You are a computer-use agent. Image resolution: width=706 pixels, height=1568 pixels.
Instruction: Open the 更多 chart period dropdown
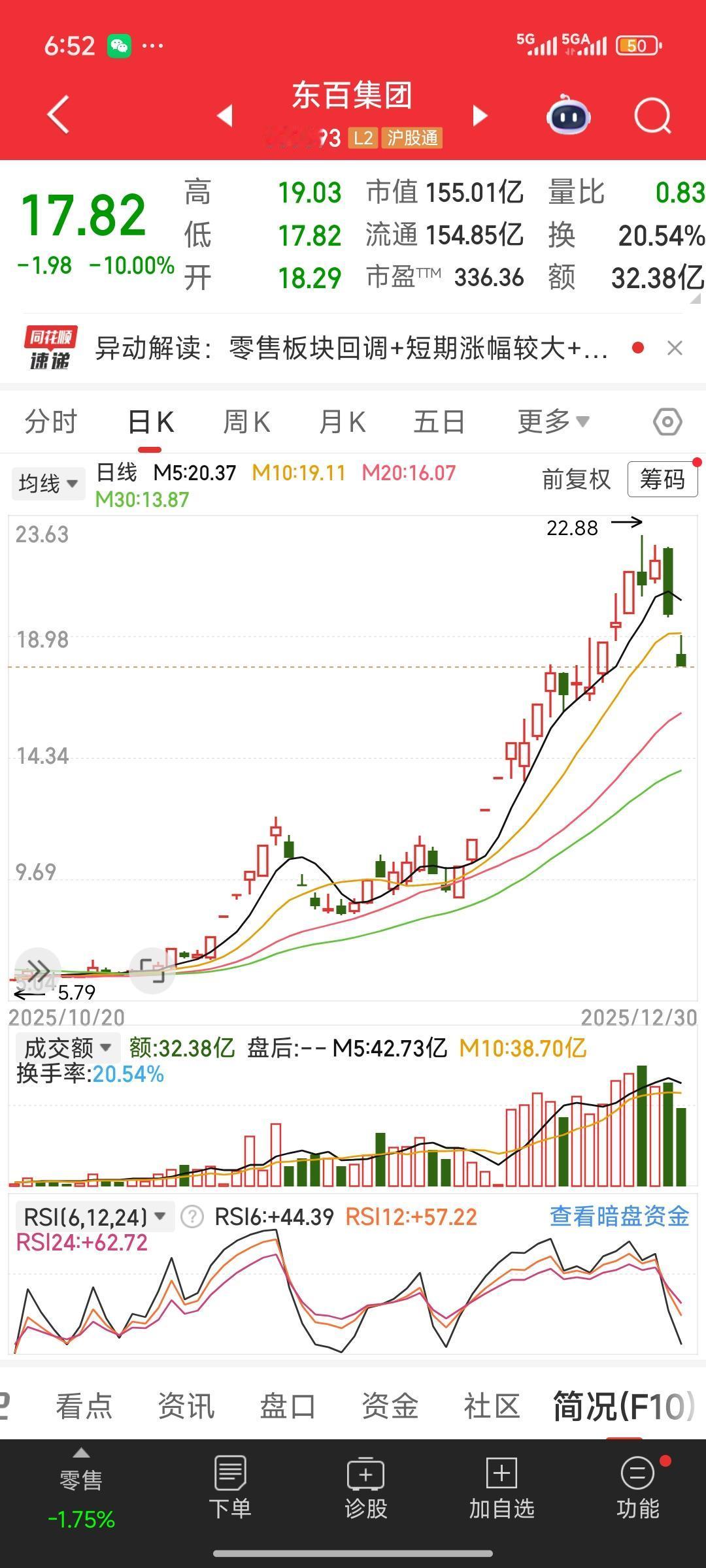pyautogui.click(x=552, y=421)
